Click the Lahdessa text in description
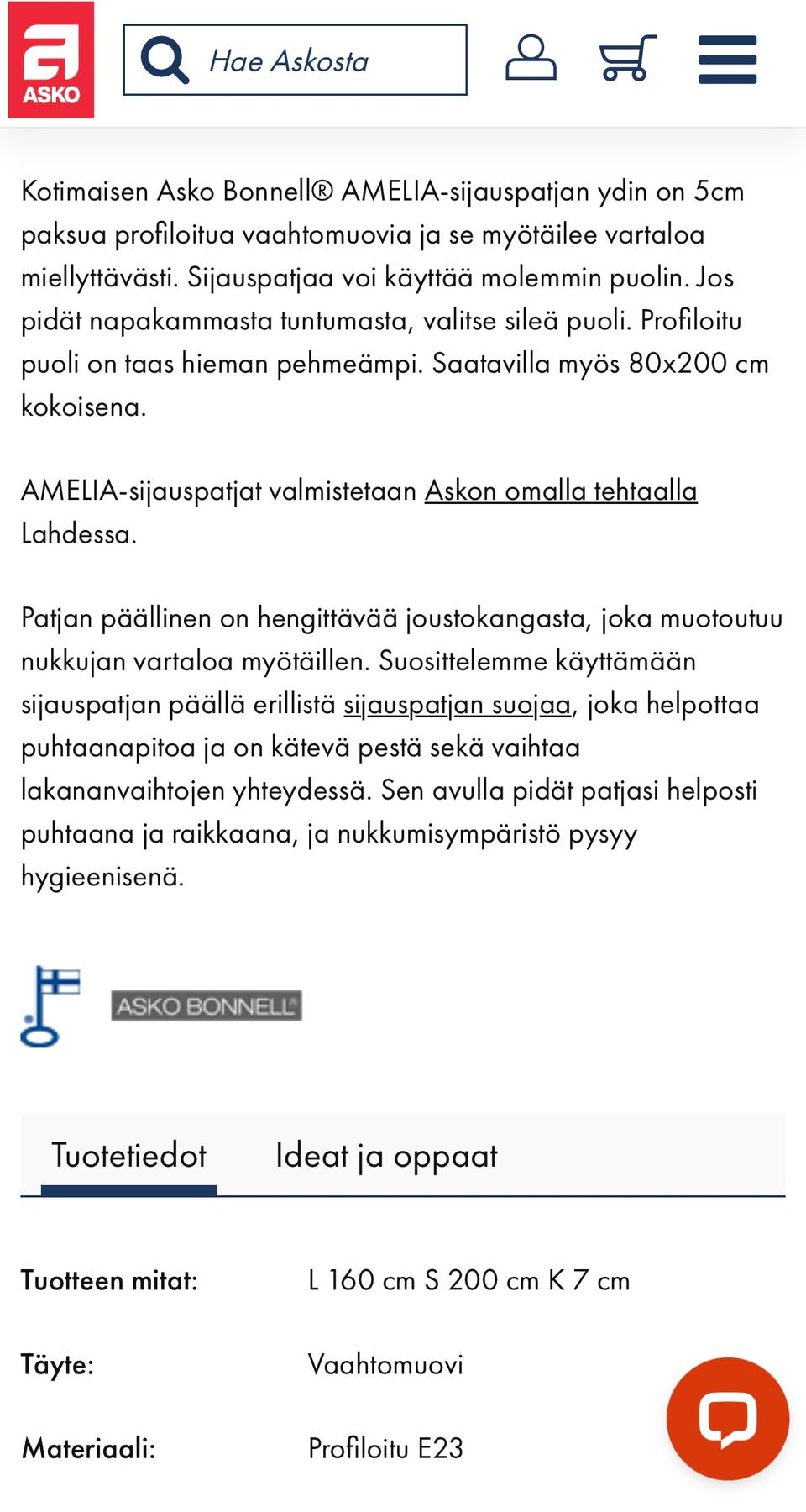The image size is (806, 1512). pos(77,533)
